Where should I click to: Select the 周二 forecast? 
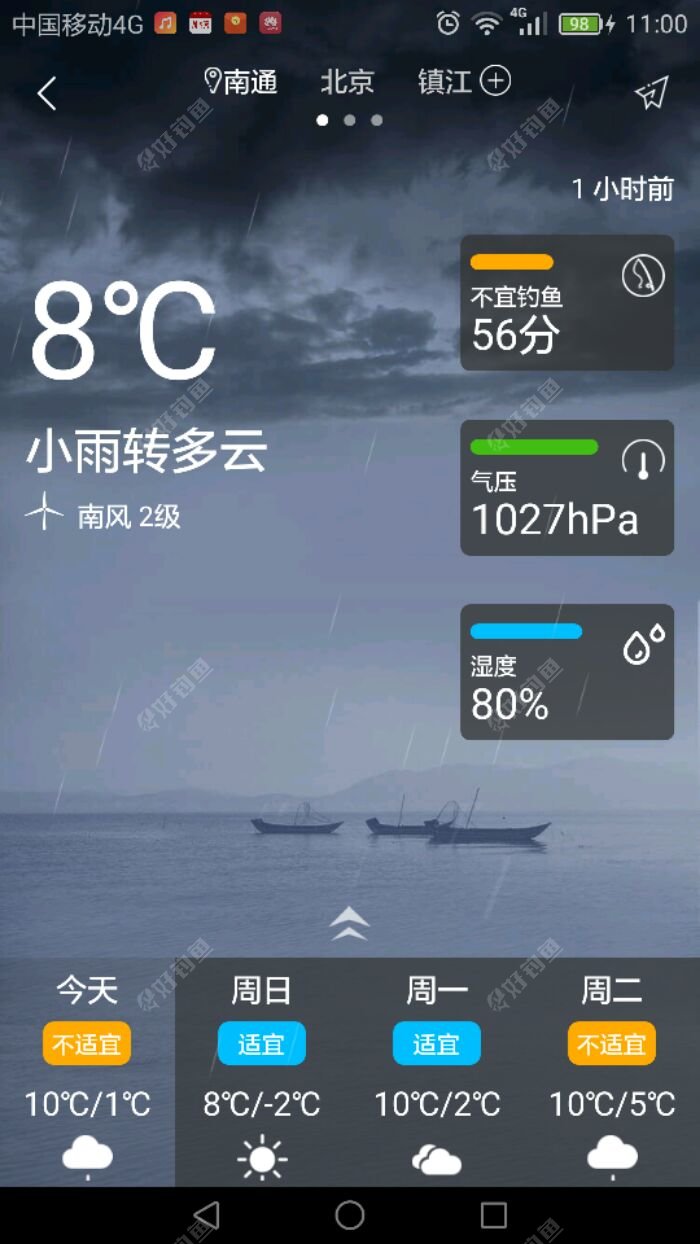tap(612, 1071)
